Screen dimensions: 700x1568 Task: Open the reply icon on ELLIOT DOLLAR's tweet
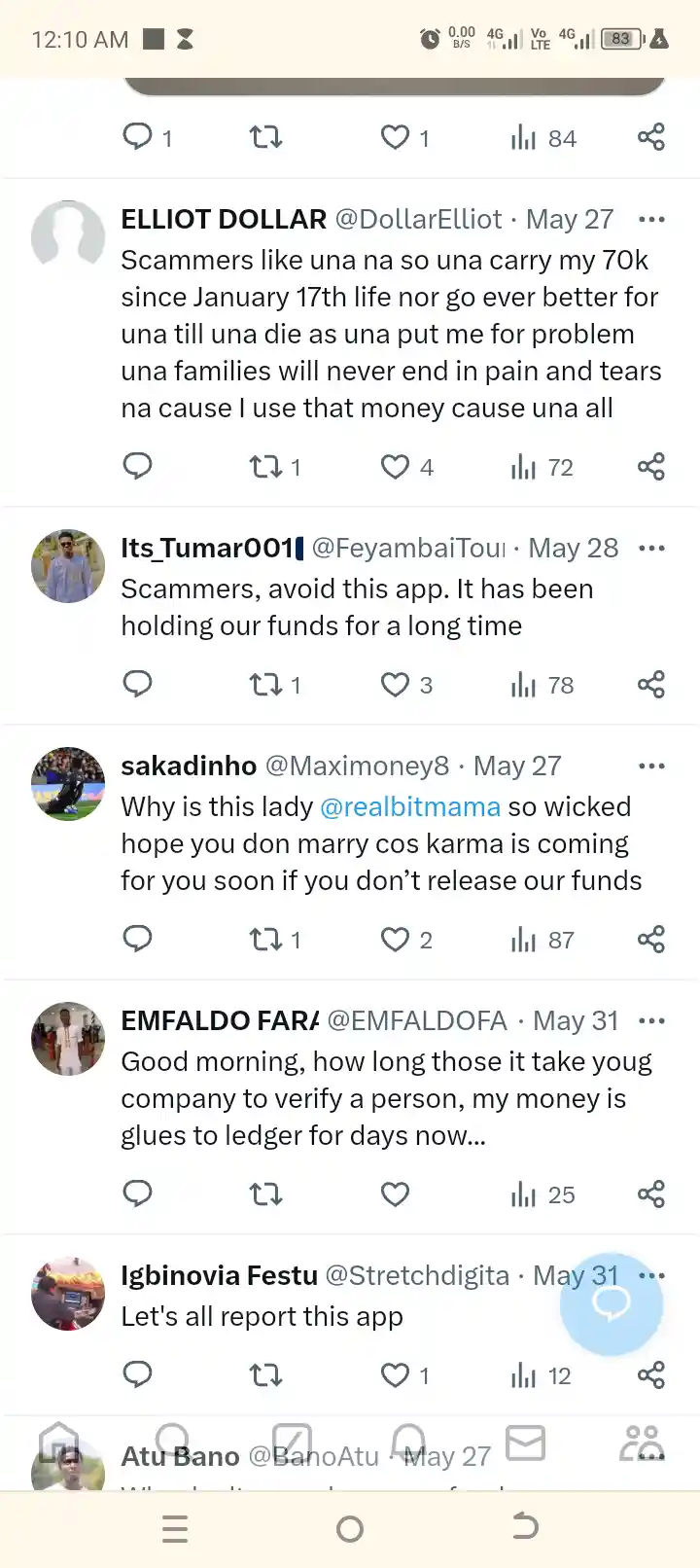point(137,466)
